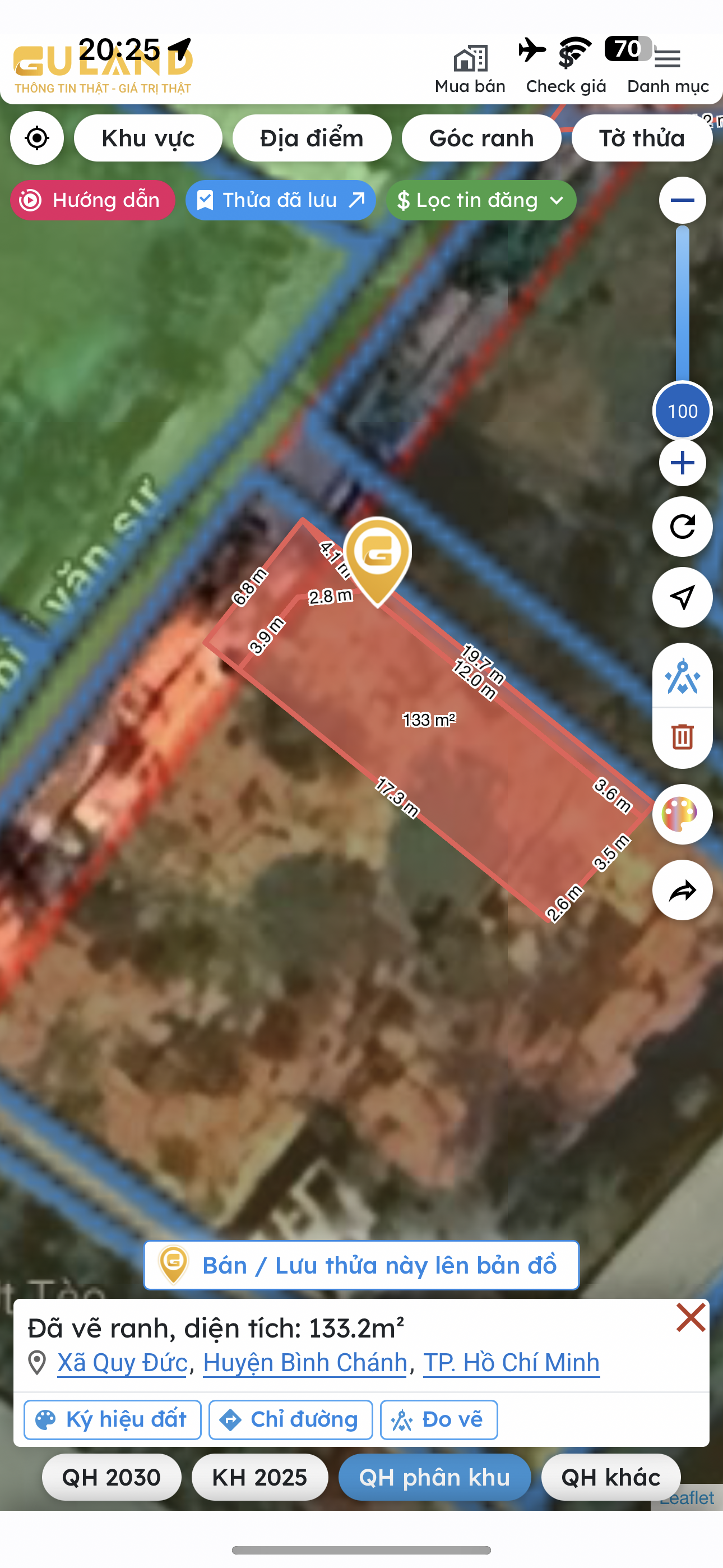Open the color palette for map layers
Screen dimensions: 723x1568
pyautogui.click(x=682, y=814)
